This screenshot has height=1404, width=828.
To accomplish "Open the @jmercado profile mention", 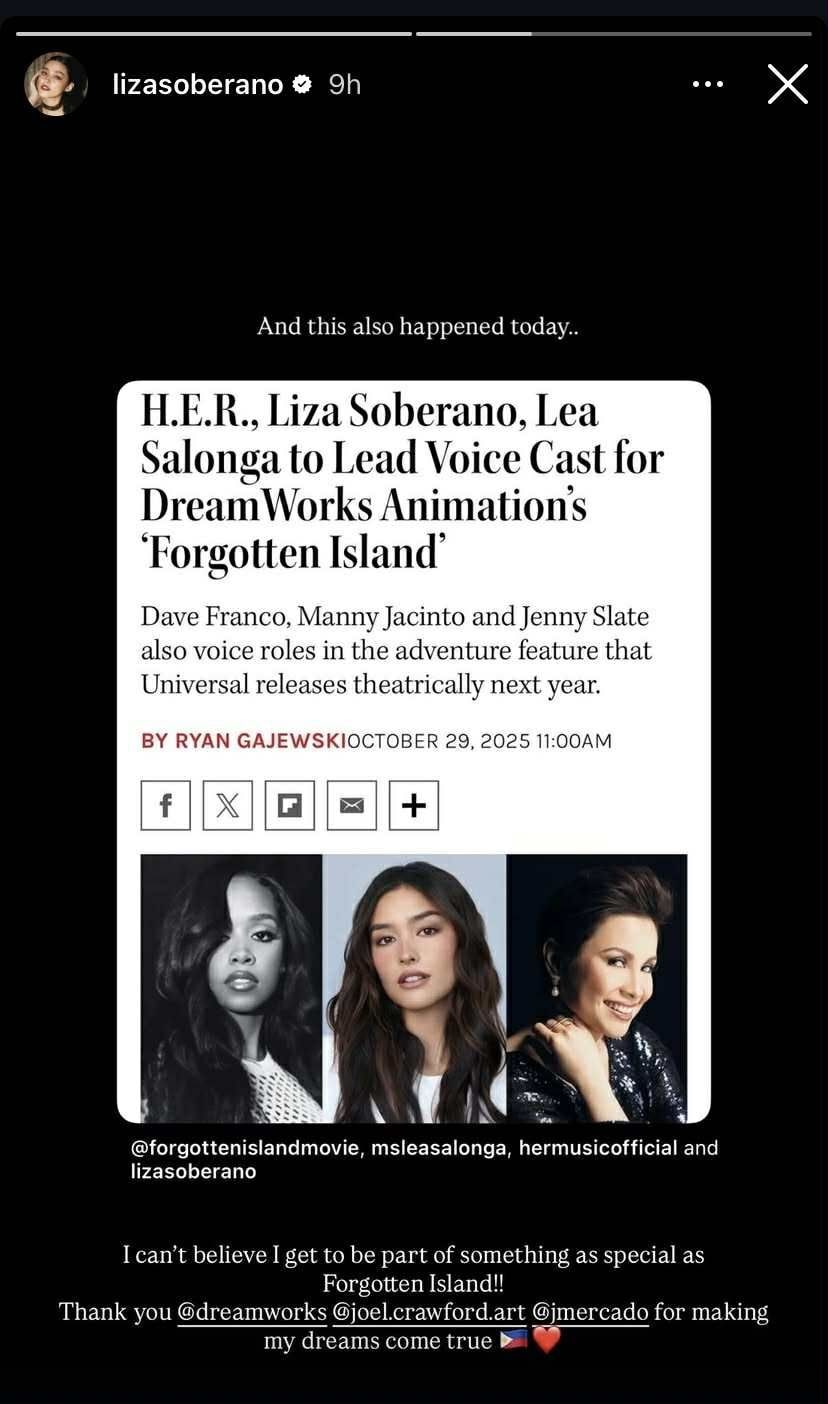I will pos(590,1311).
